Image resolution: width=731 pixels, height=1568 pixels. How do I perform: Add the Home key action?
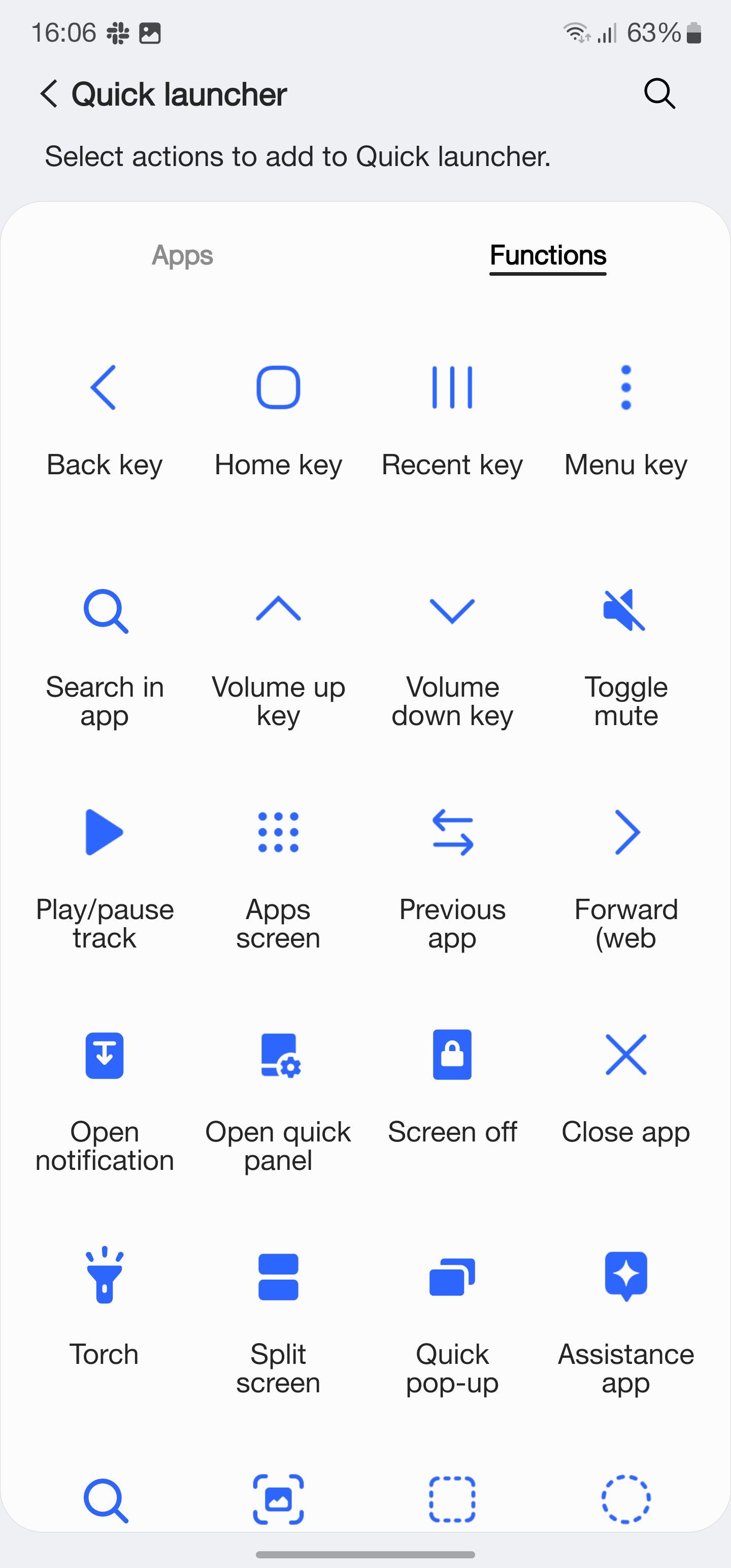[278, 420]
